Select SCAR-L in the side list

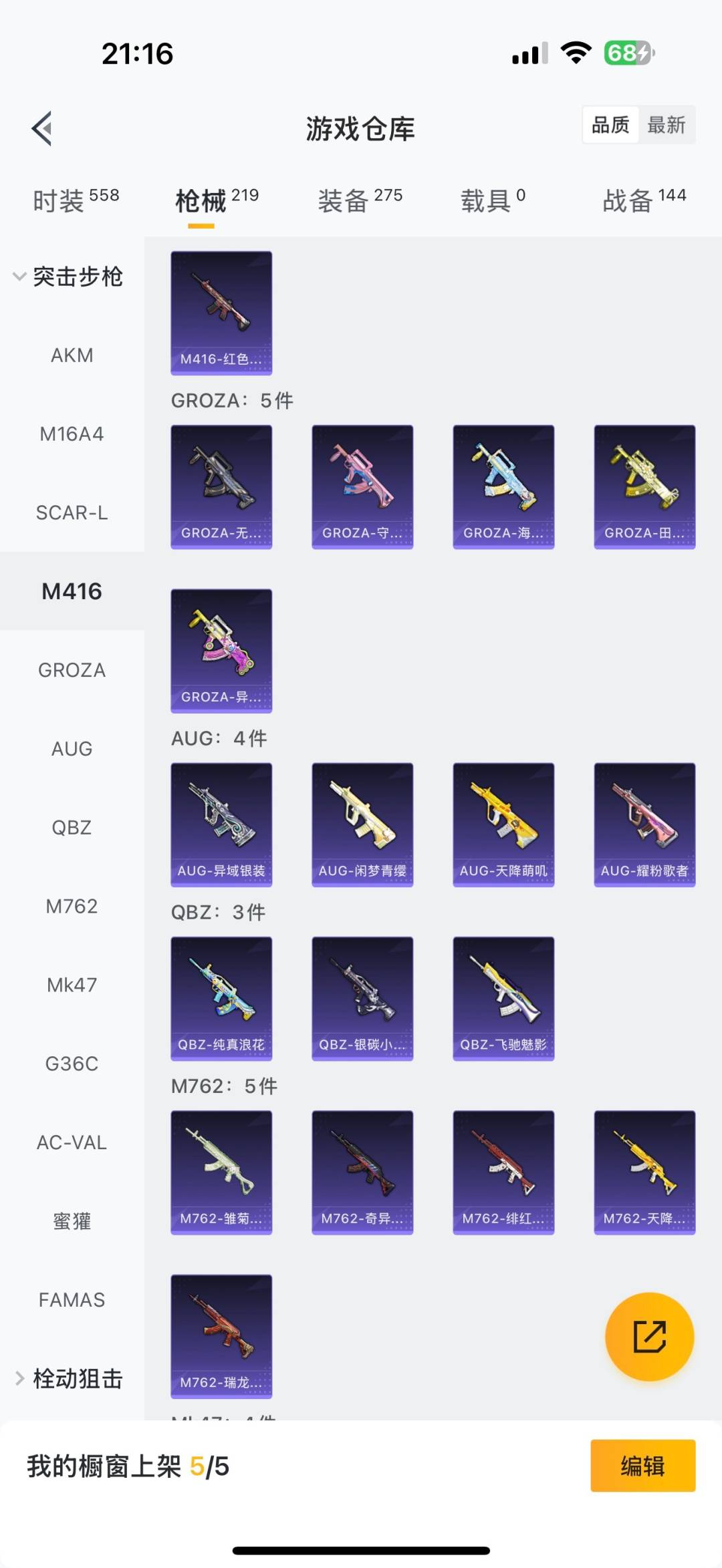pos(72,512)
